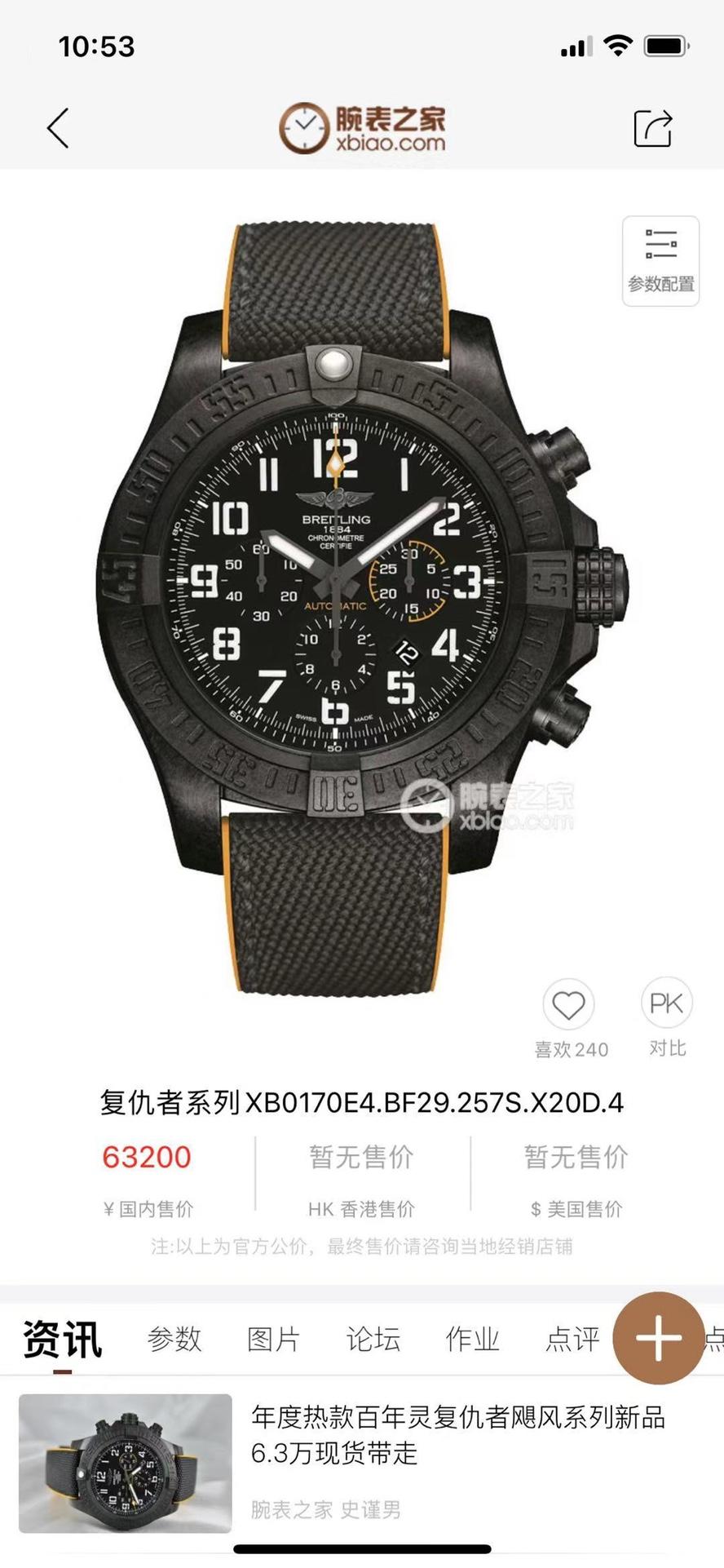Image resolution: width=724 pixels, height=1568 pixels.
Task: Switch to the 参数 tab
Action: (174, 1340)
